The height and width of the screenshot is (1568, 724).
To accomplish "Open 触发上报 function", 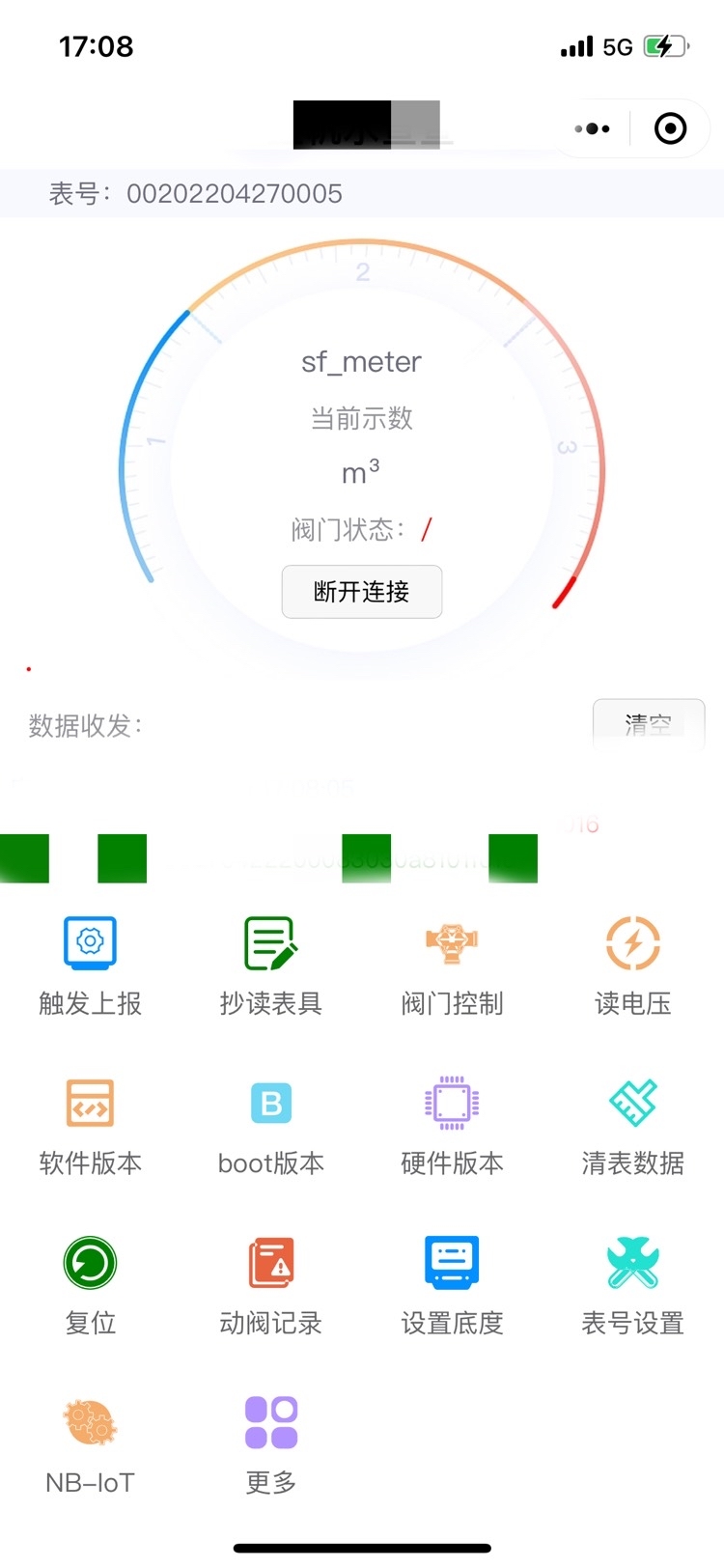I will [90, 966].
